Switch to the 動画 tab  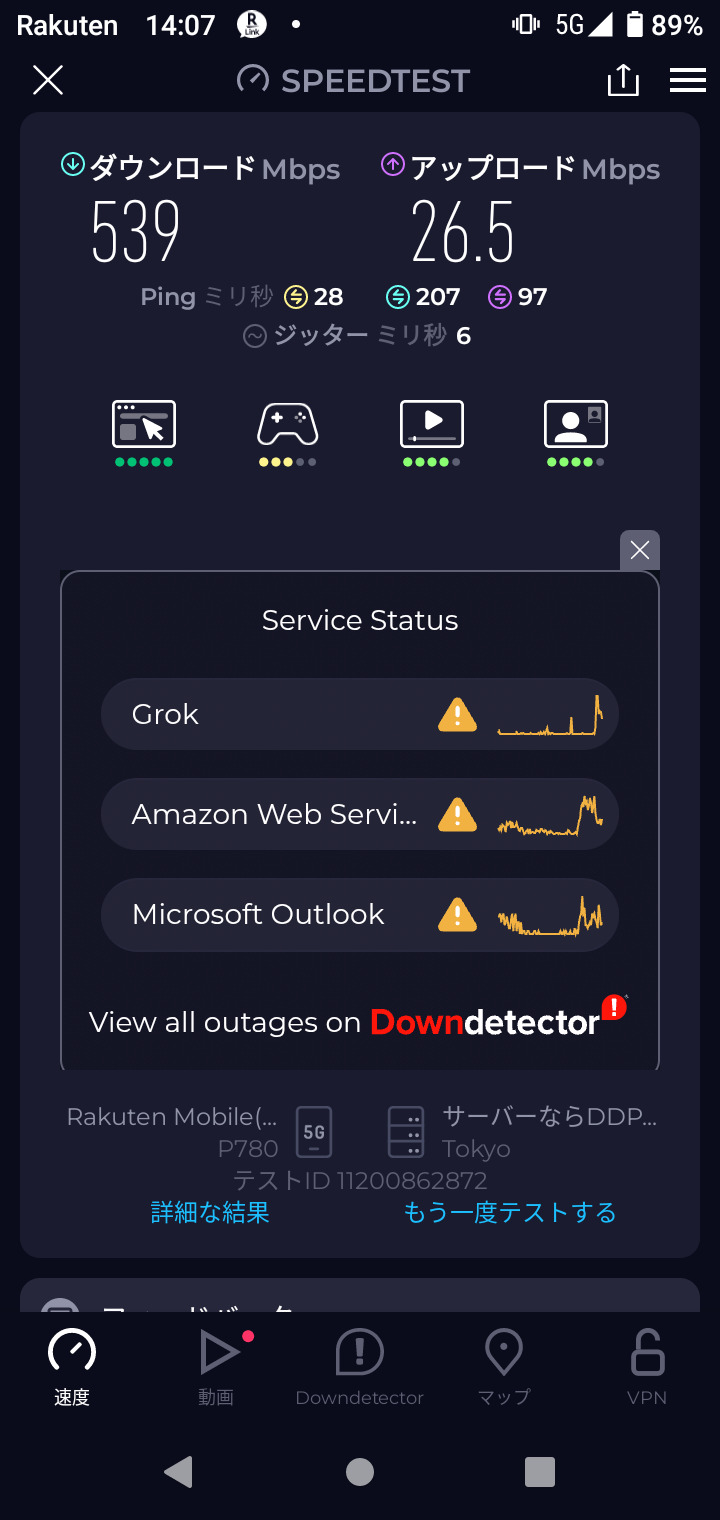pyautogui.click(x=216, y=1367)
